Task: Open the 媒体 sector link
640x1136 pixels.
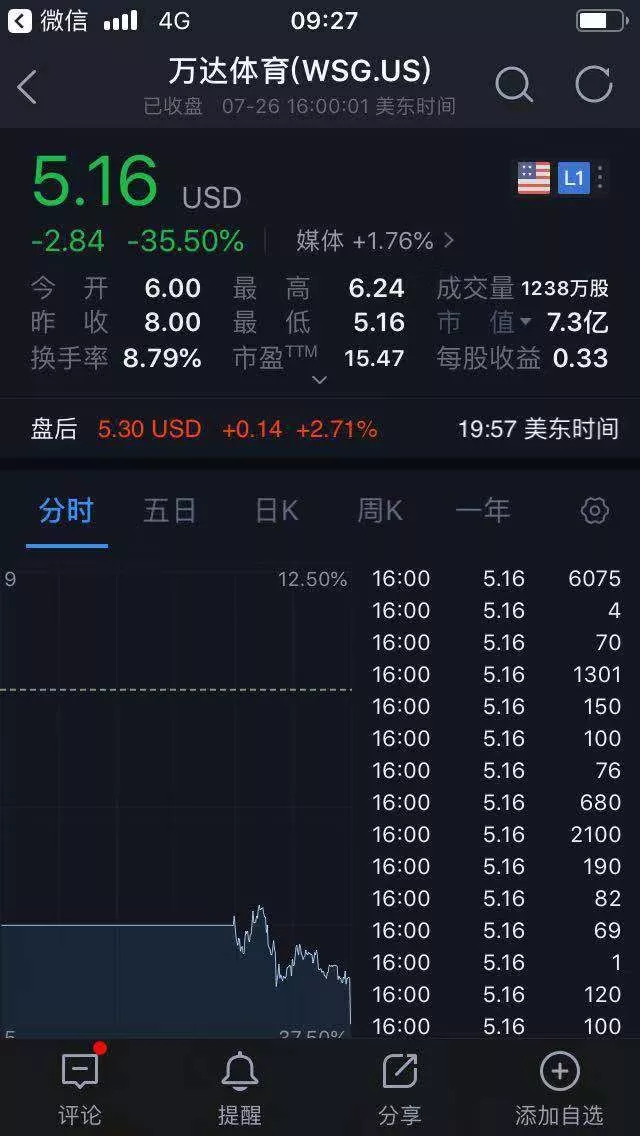Action: pyautogui.click(x=375, y=241)
